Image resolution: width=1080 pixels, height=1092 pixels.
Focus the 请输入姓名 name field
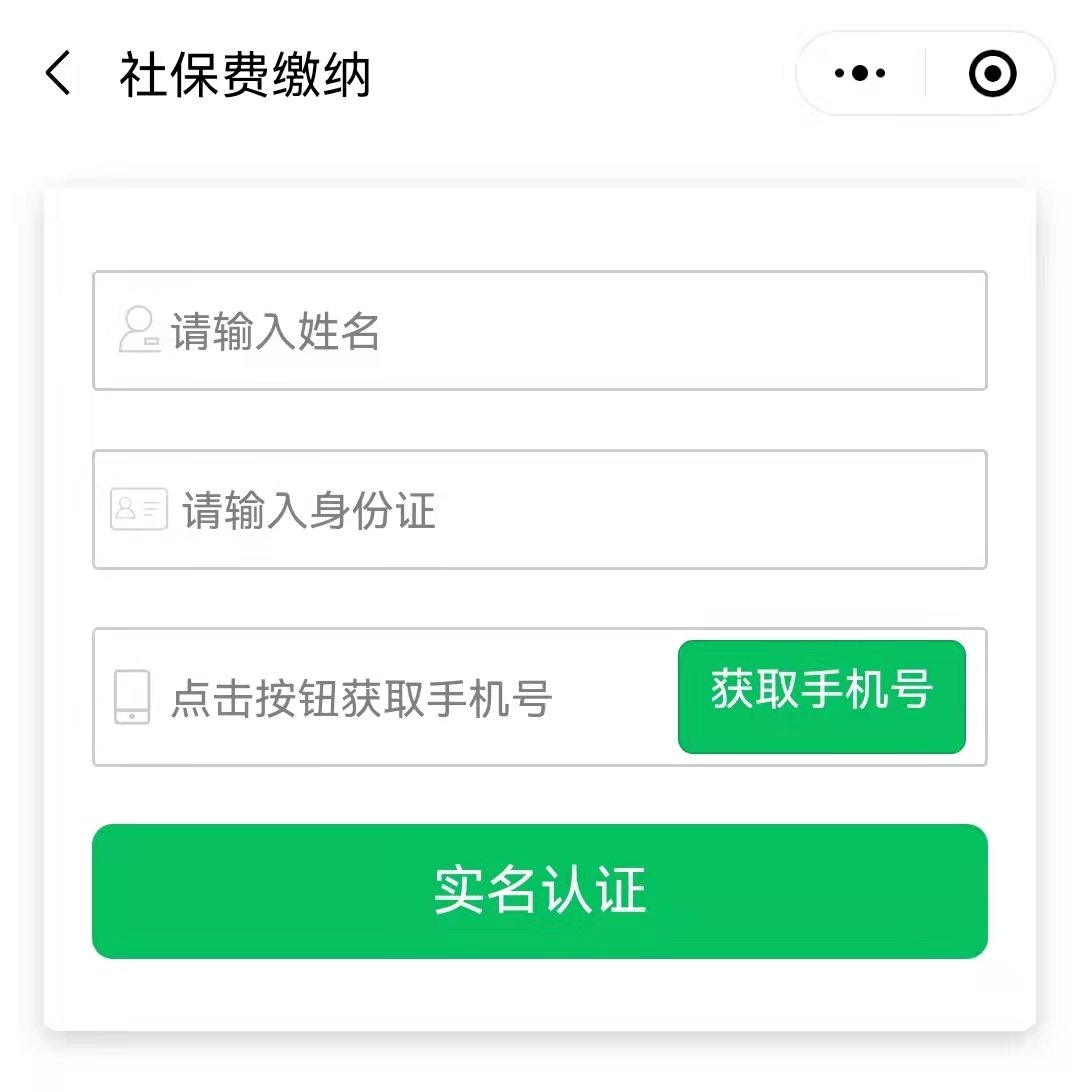tap(540, 330)
